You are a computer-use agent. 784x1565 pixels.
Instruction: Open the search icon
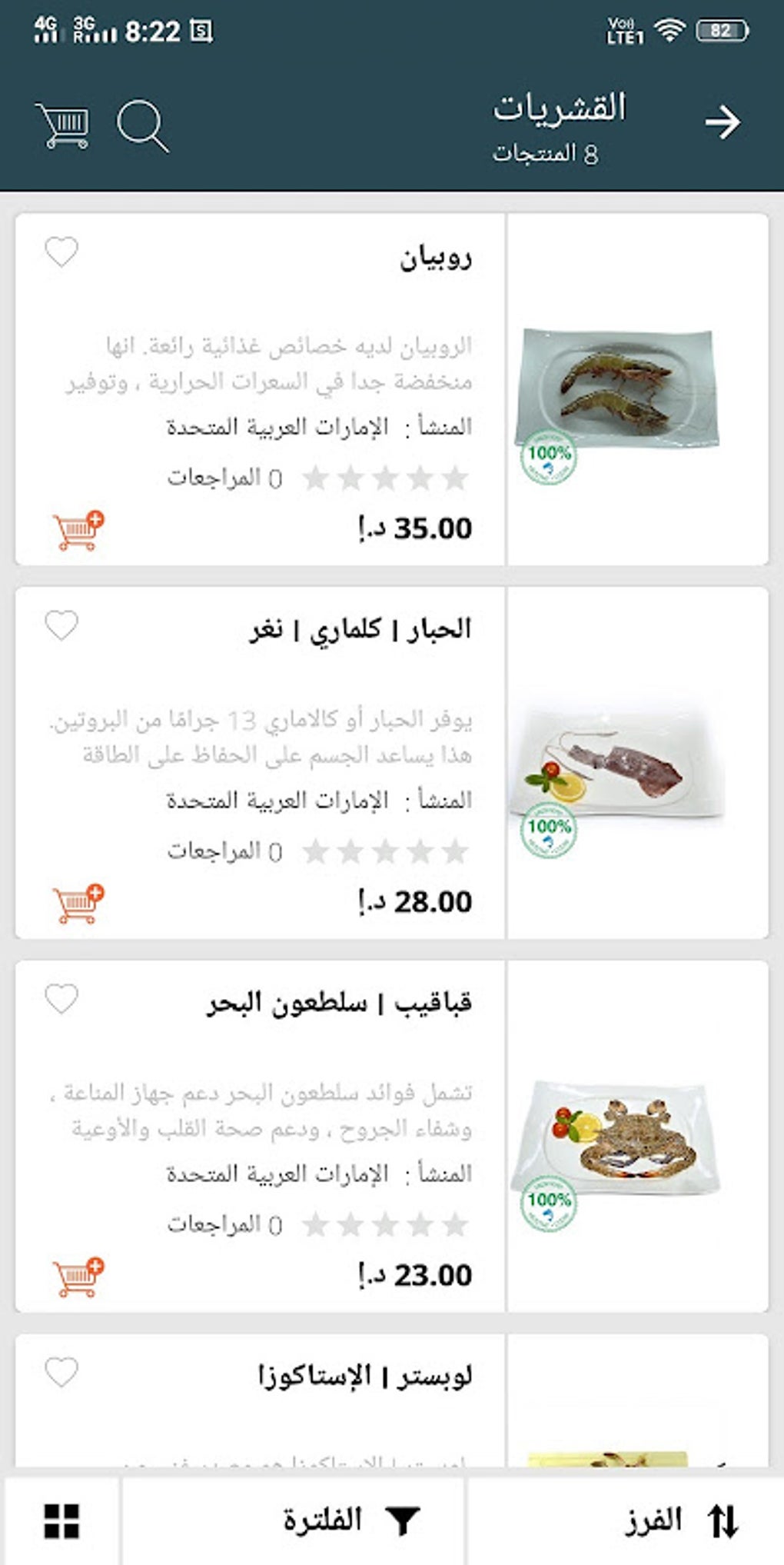click(142, 126)
